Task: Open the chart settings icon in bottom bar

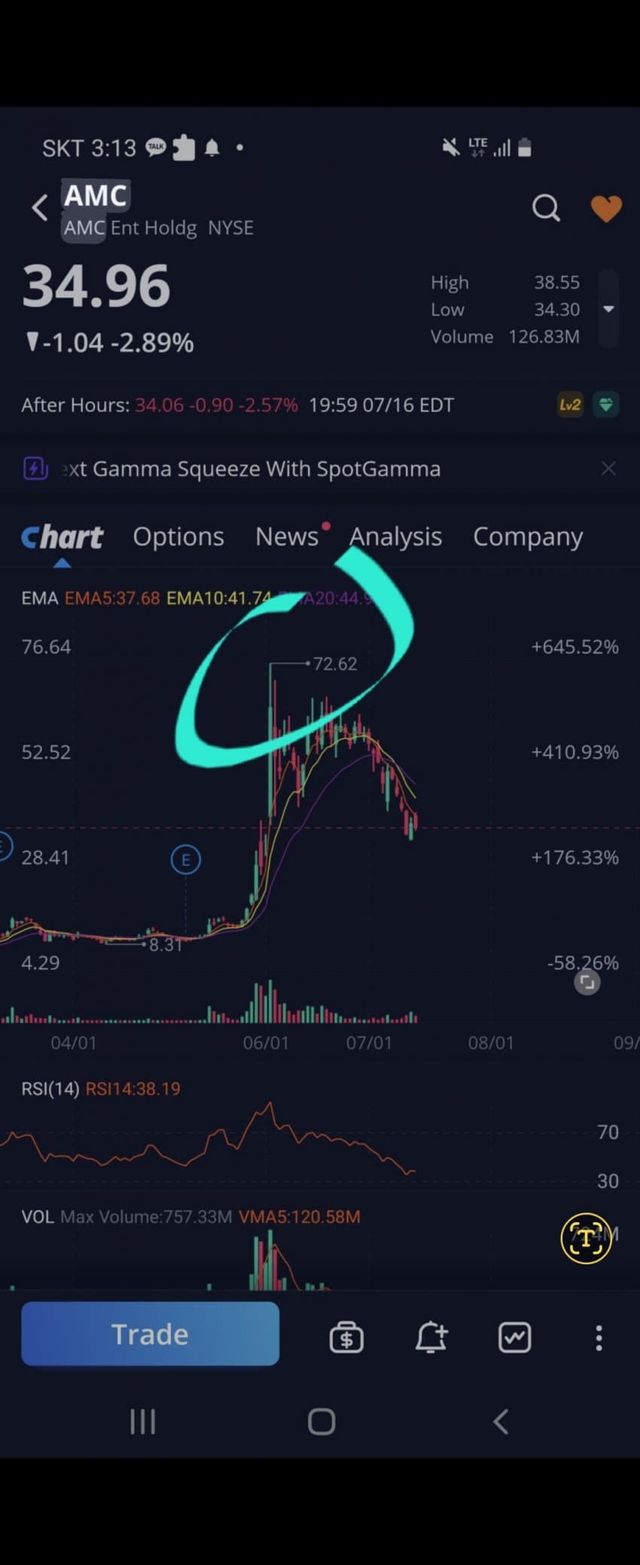Action: (x=515, y=1337)
